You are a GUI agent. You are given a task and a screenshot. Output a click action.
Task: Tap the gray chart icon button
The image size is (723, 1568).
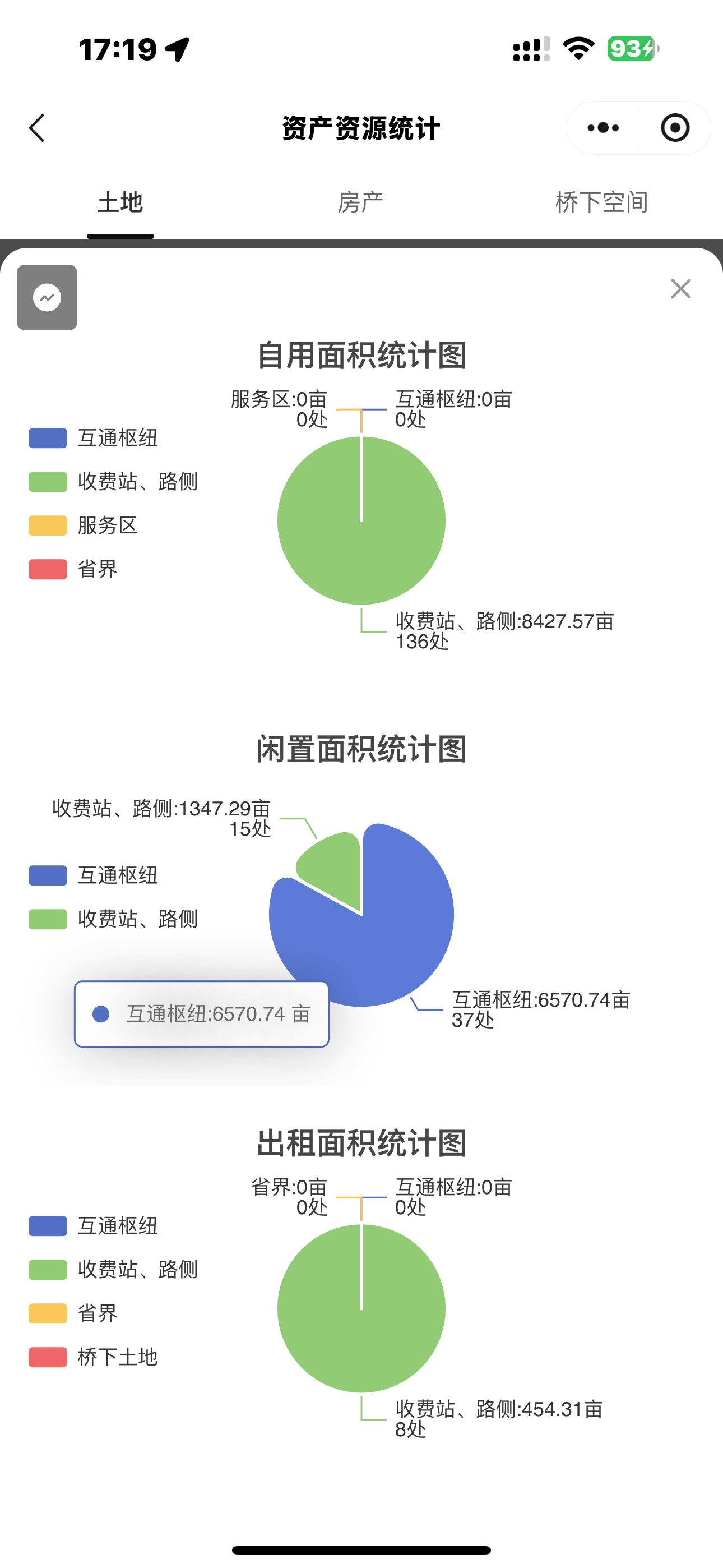coord(47,297)
